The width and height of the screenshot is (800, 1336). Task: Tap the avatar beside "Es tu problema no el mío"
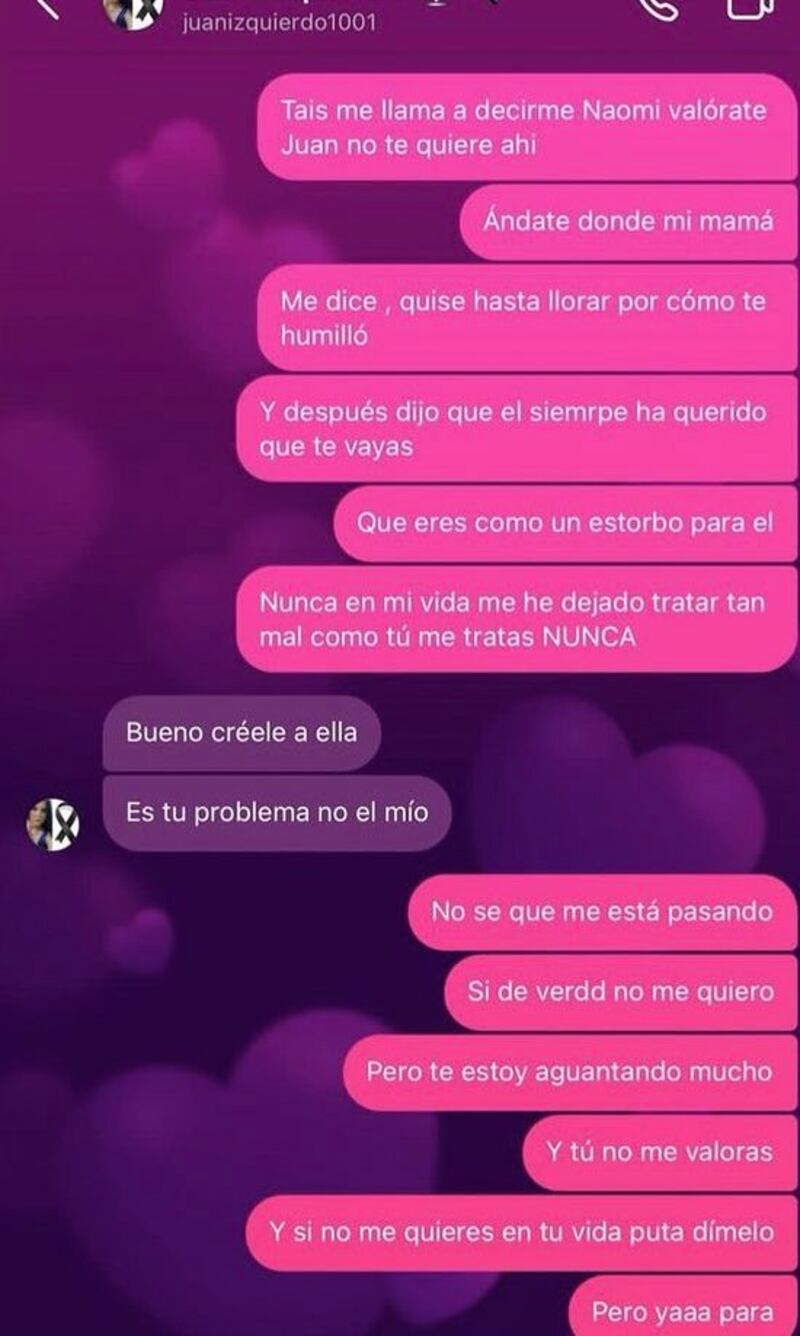(x=53, y=824)
